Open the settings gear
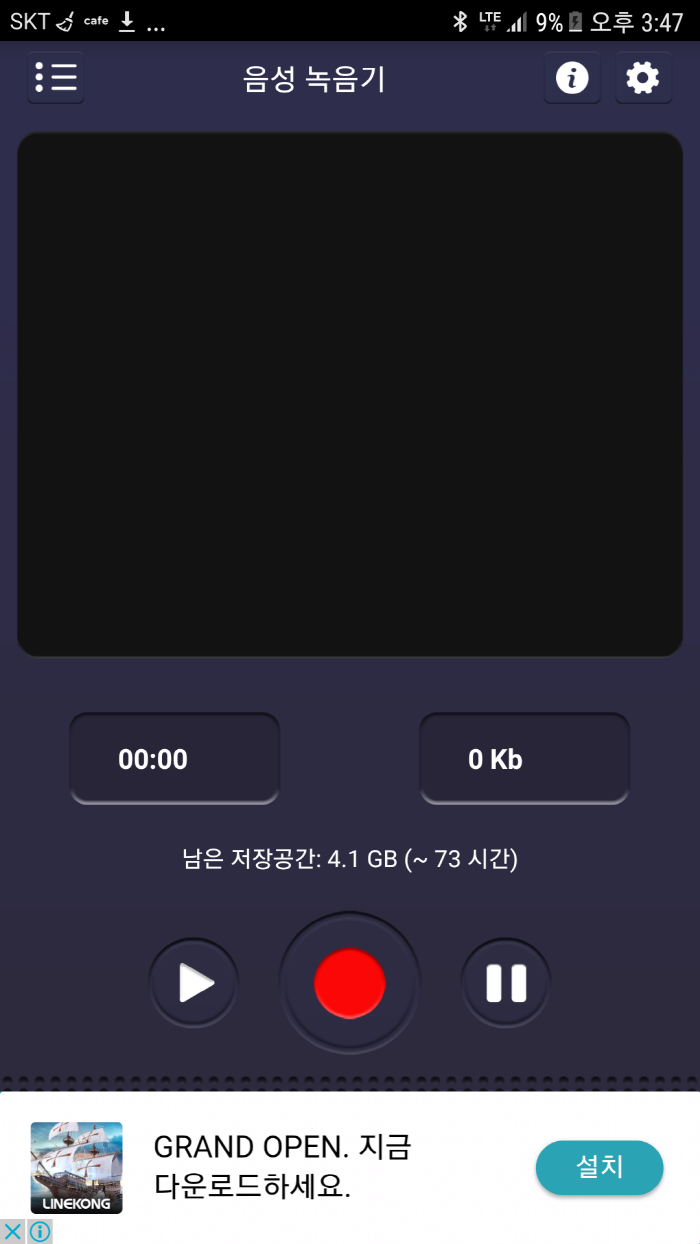 pos(643,77)
